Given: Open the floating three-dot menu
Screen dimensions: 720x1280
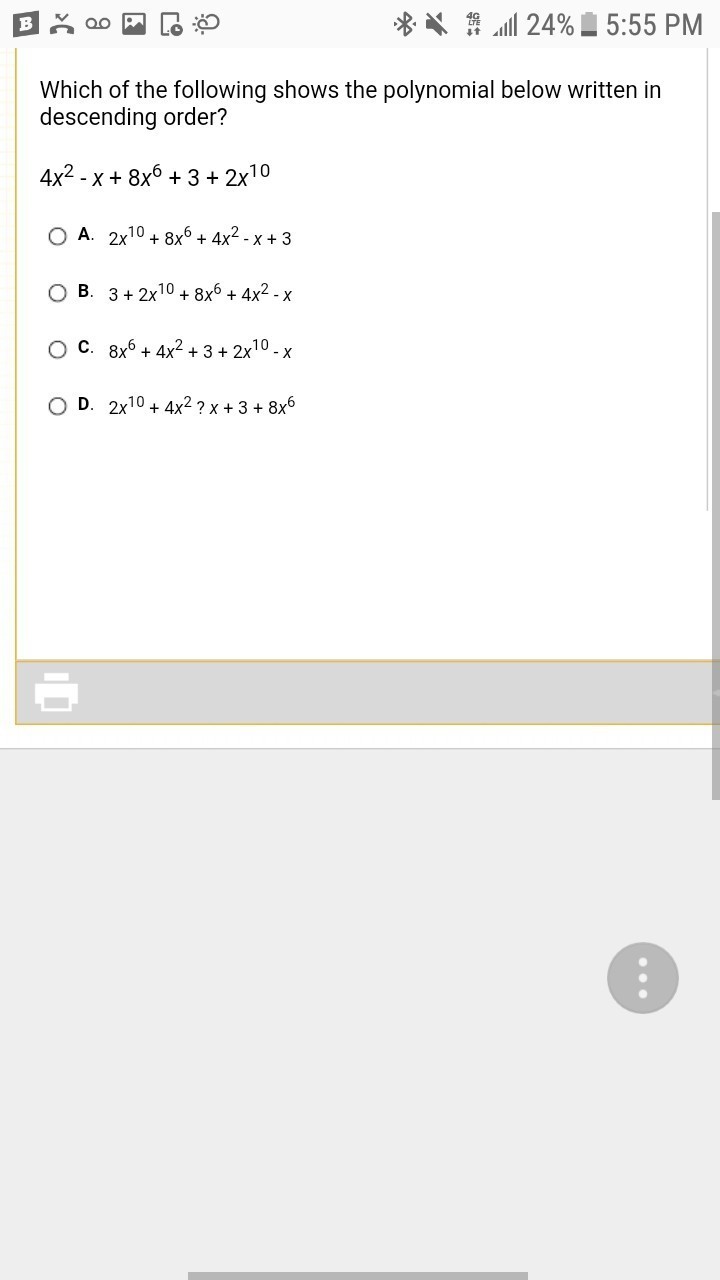Looking at the screenshot, I should (x=642, y=978).
